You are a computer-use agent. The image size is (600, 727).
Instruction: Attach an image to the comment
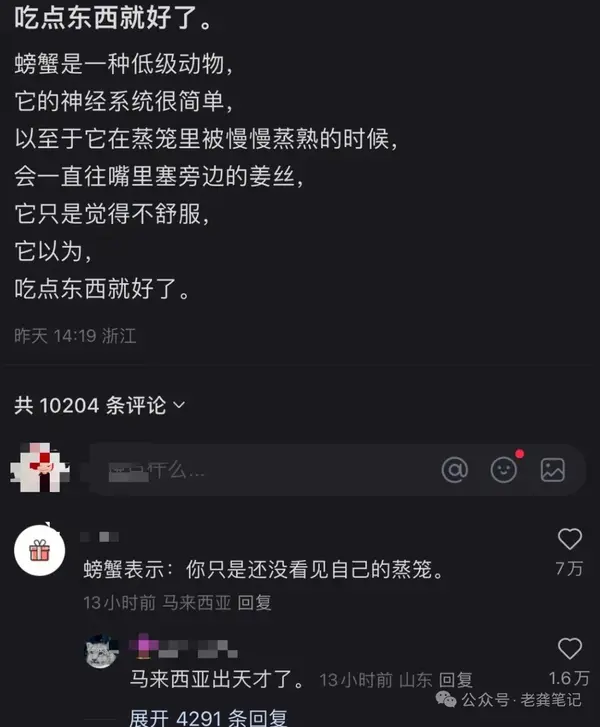553,469
